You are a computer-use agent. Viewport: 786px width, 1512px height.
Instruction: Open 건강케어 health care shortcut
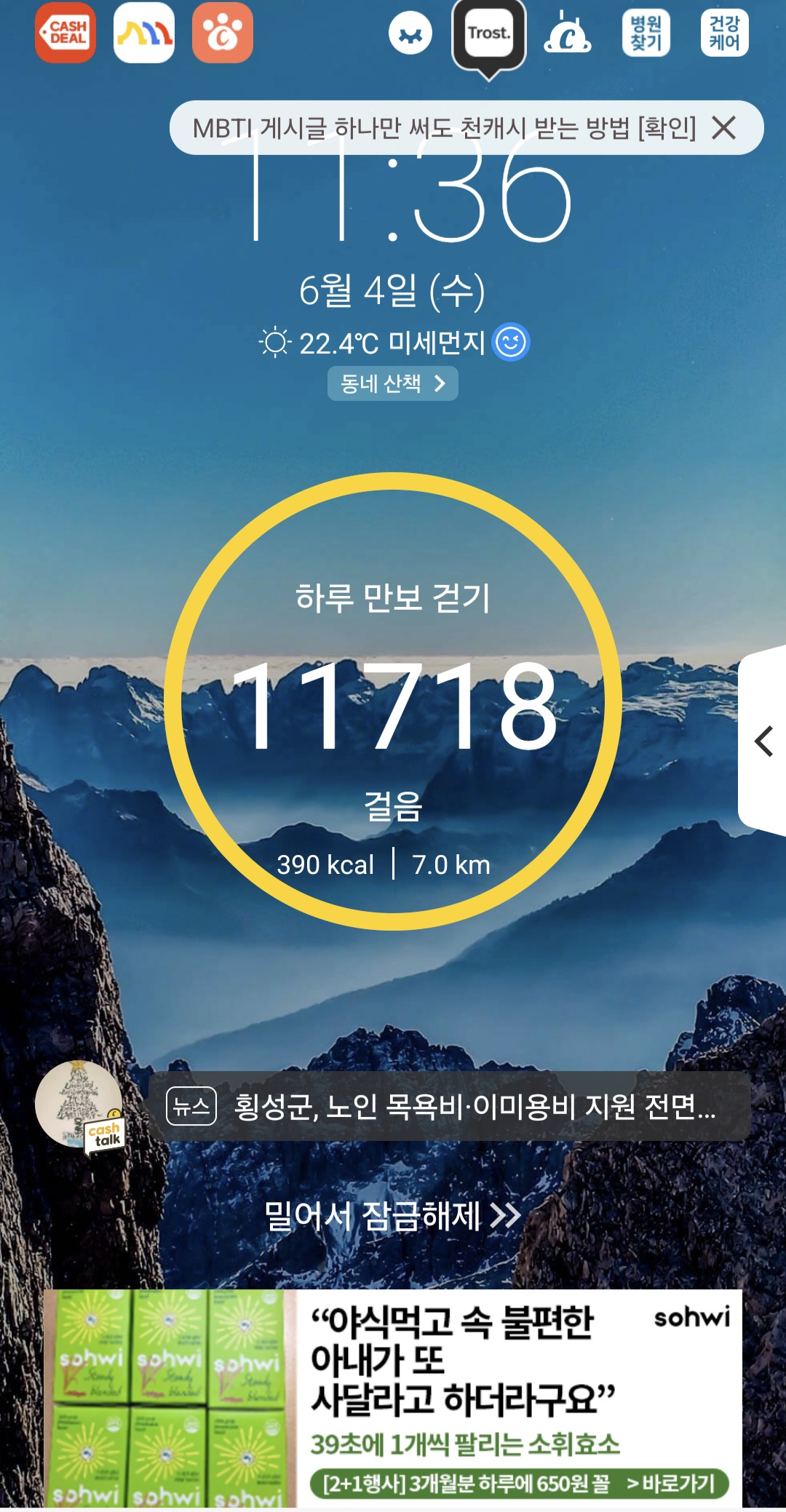click(x=725, y=33)
